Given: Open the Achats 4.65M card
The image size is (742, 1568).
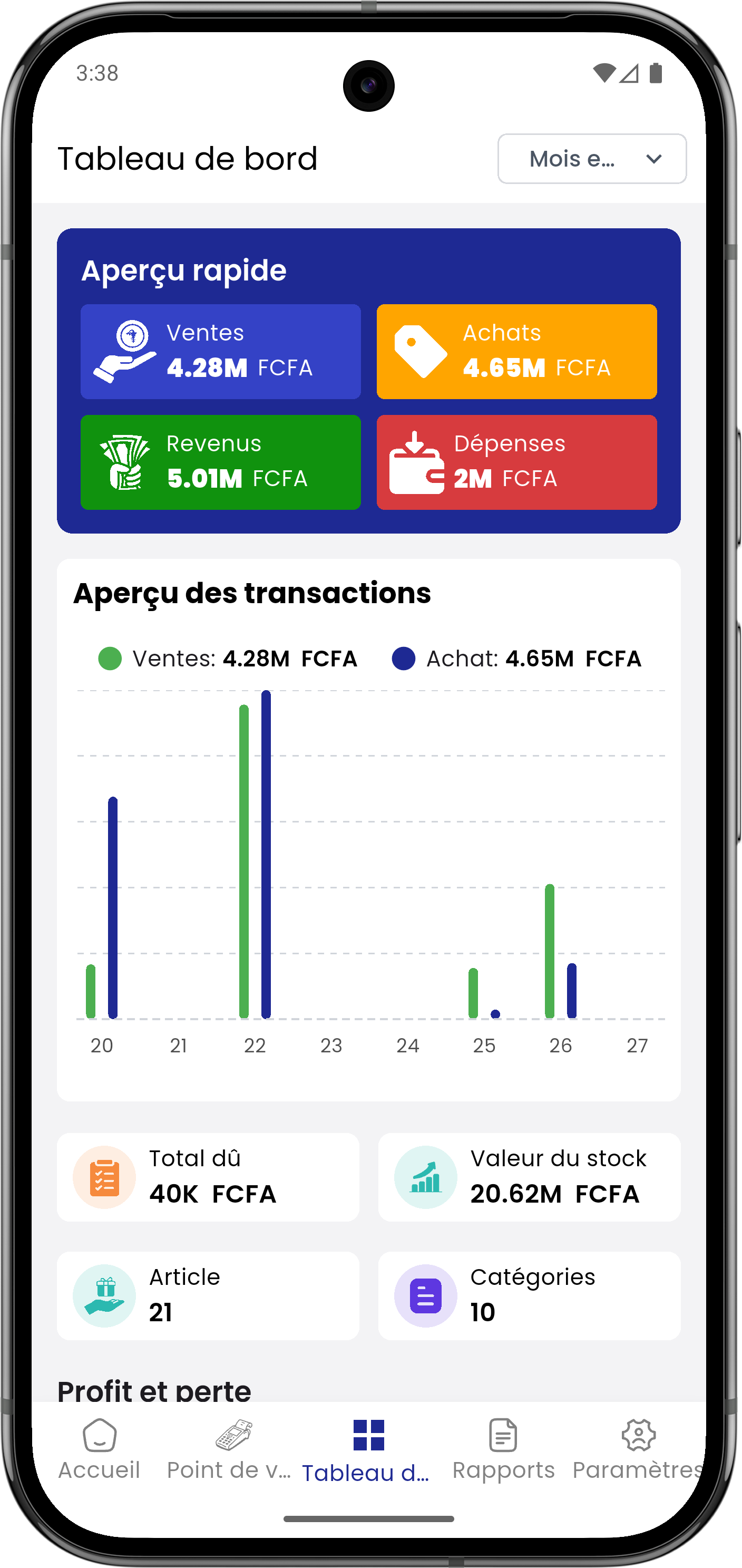Looking at the screenshot, I should (516, 352).
